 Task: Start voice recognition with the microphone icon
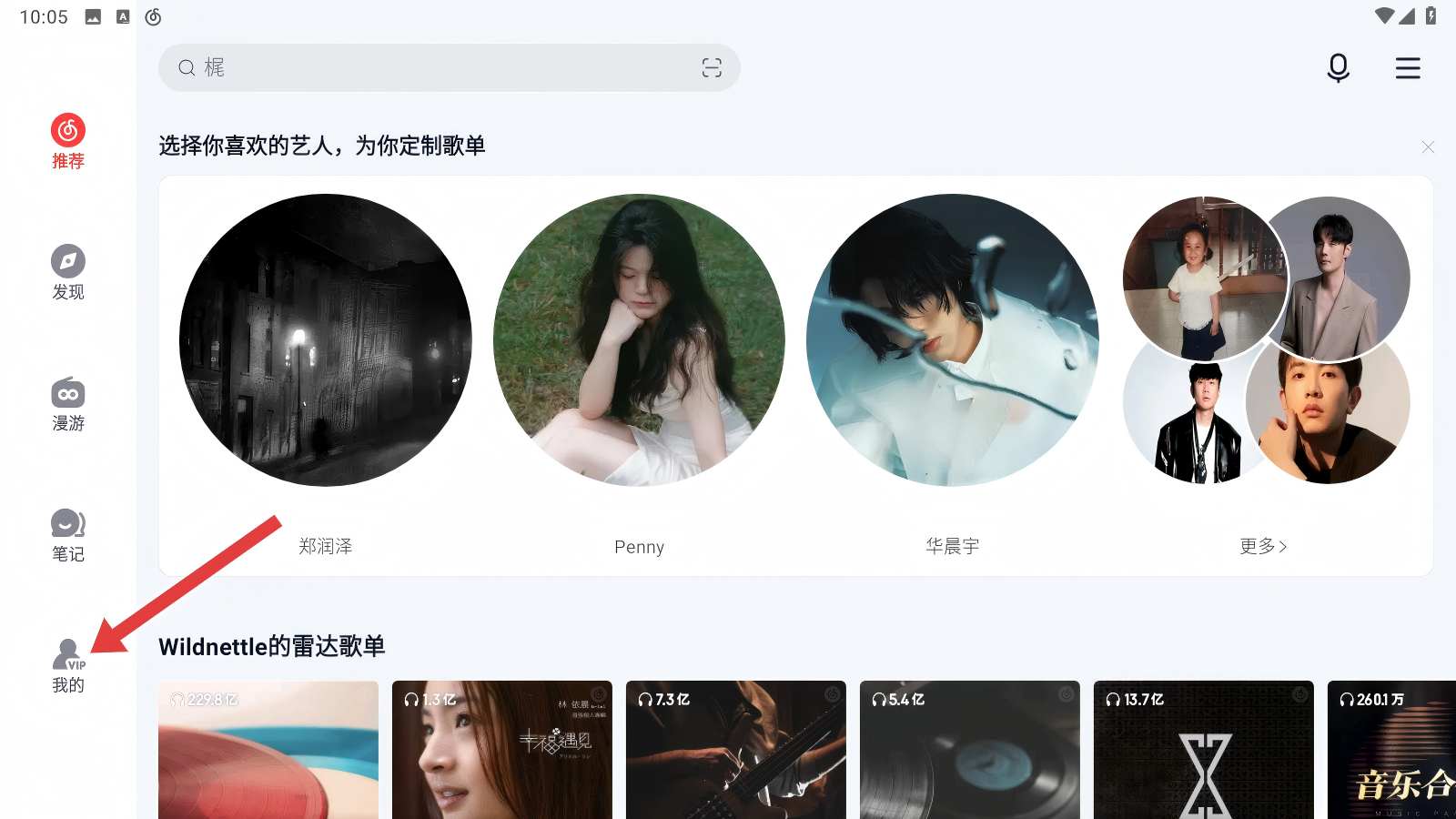1338,68
